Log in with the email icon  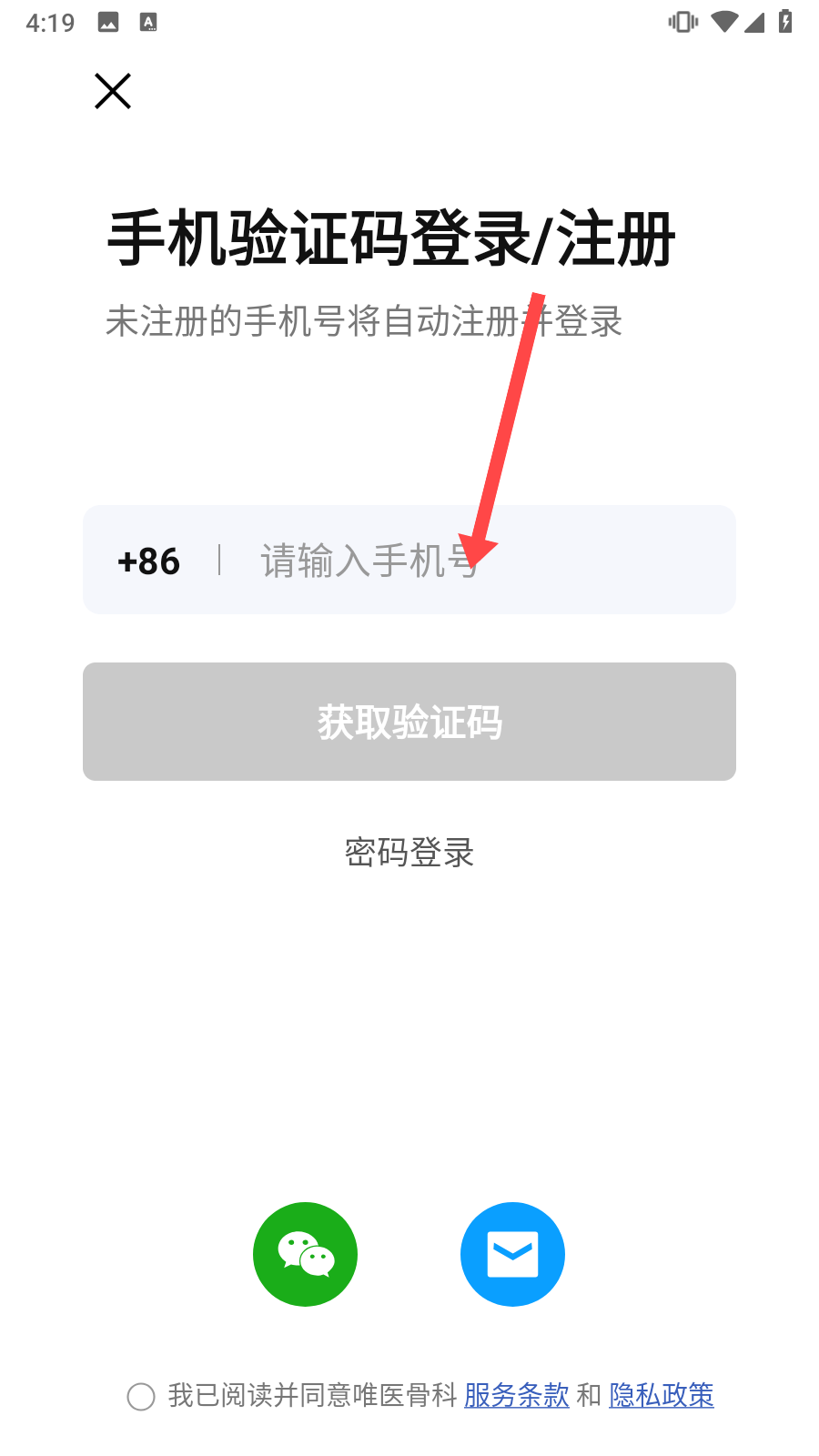512,1254
